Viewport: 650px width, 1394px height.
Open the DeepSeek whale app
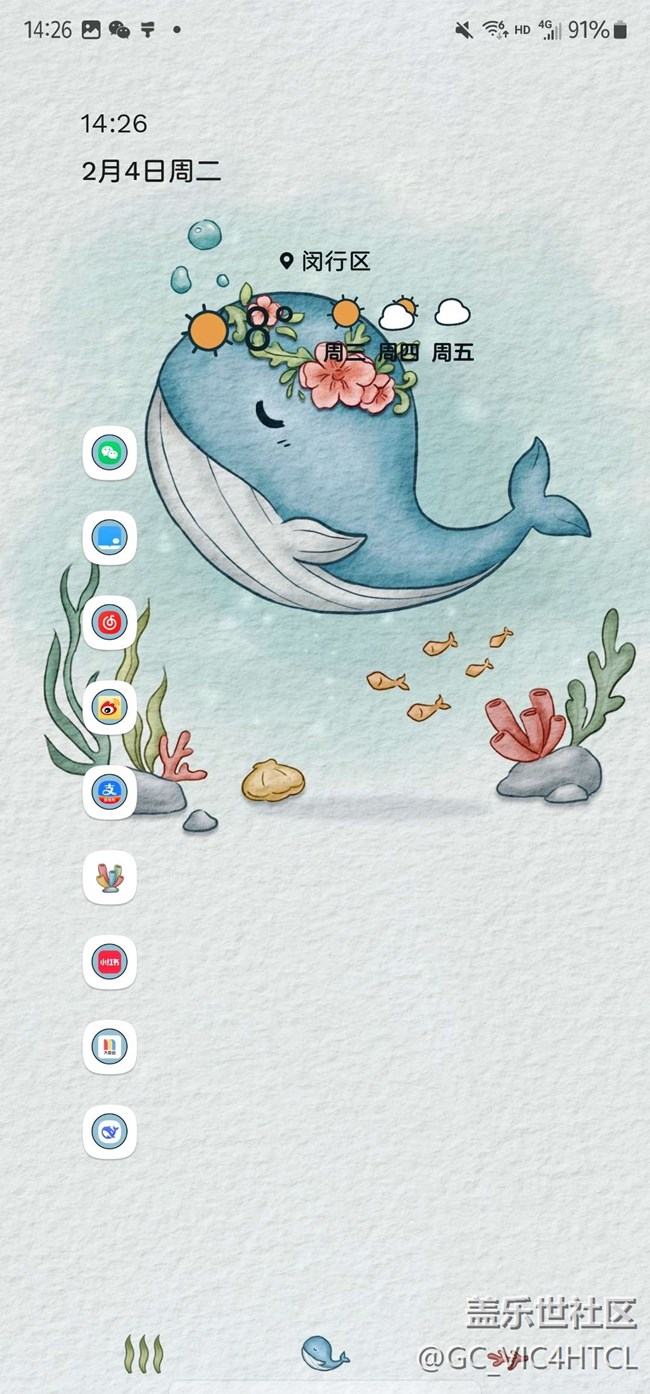pyautogui.click(x=109, y=1132)
